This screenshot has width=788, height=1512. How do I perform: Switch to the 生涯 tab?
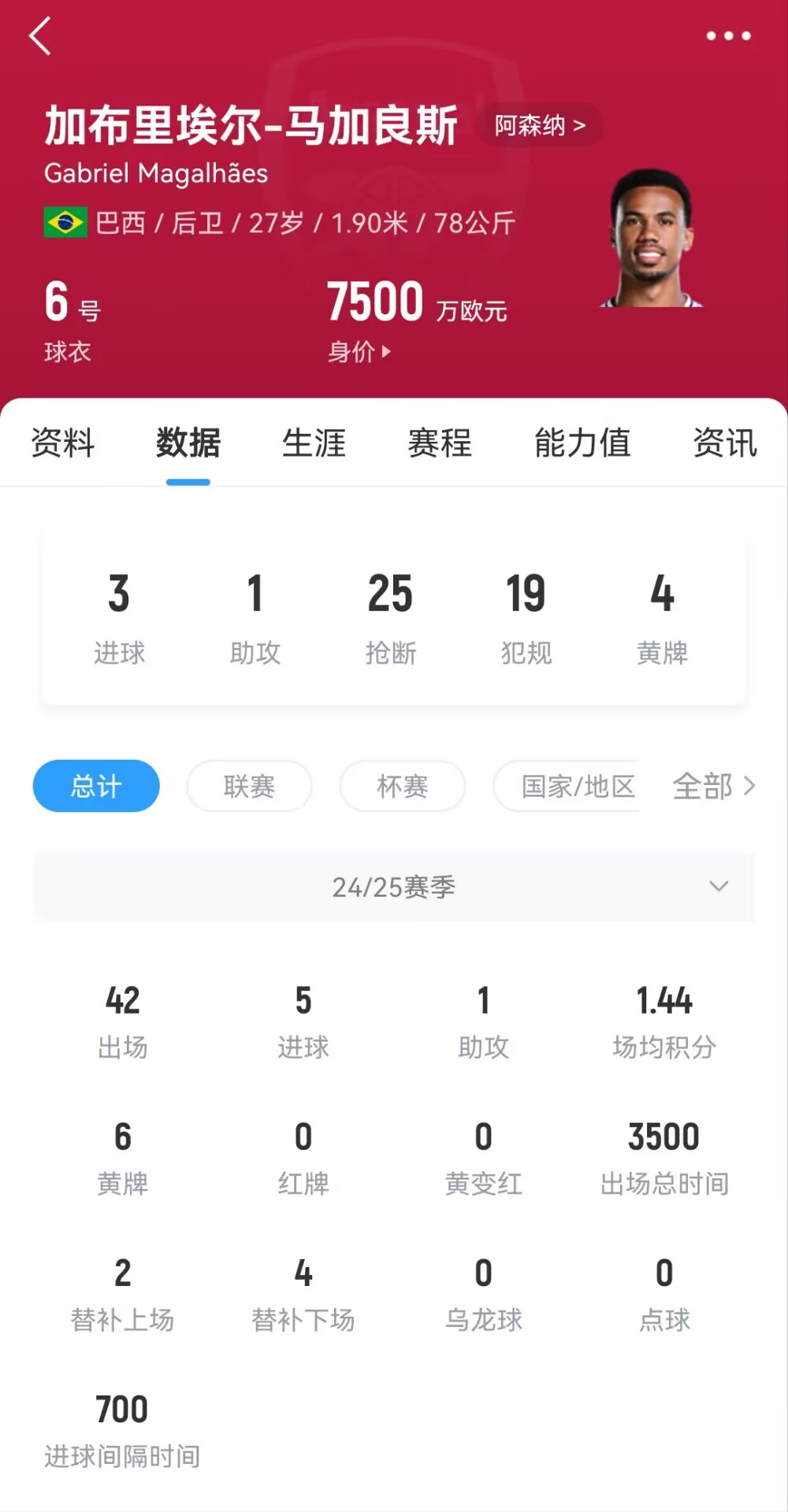coord(314,443)
